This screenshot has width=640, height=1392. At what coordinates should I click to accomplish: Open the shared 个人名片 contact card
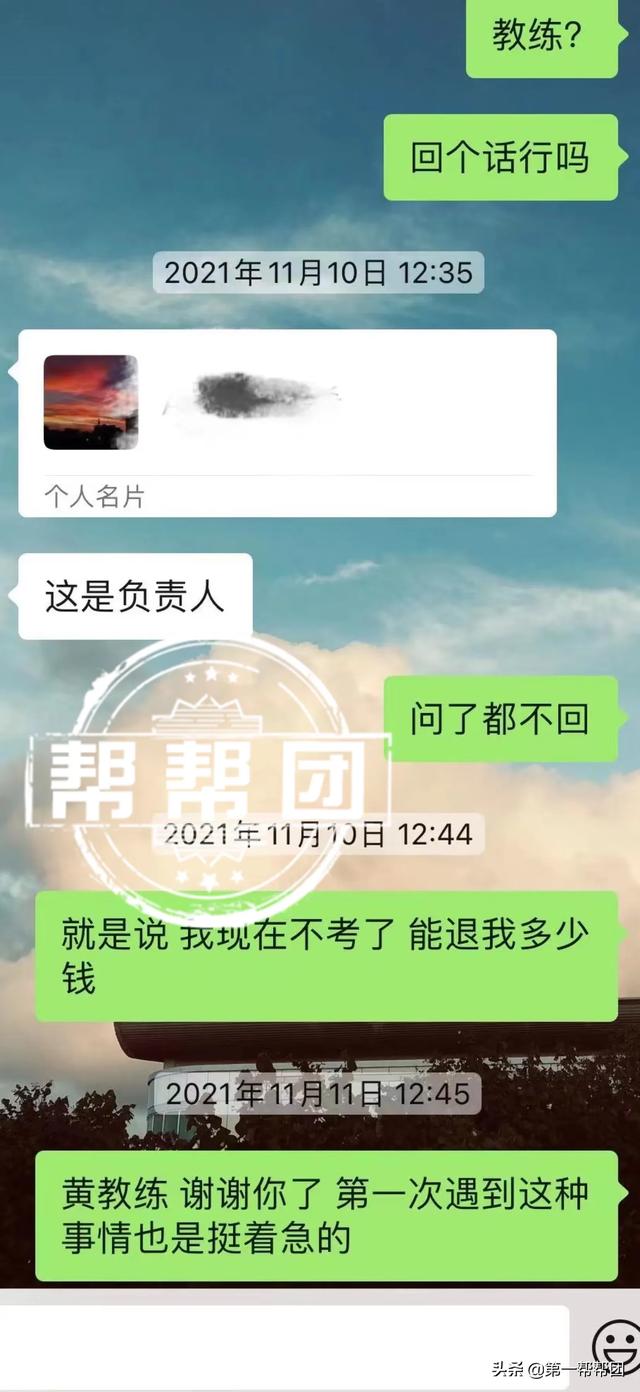(287, 420)
